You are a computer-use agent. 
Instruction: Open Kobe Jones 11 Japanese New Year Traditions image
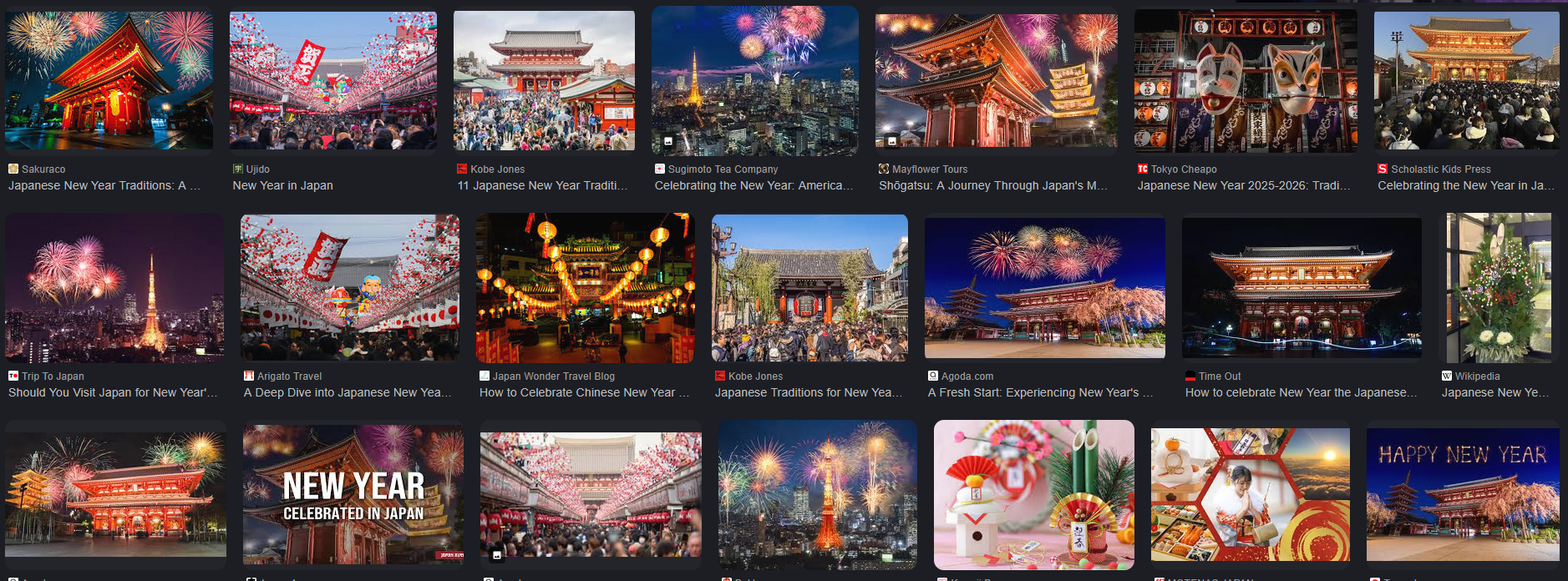coord(544,80)
